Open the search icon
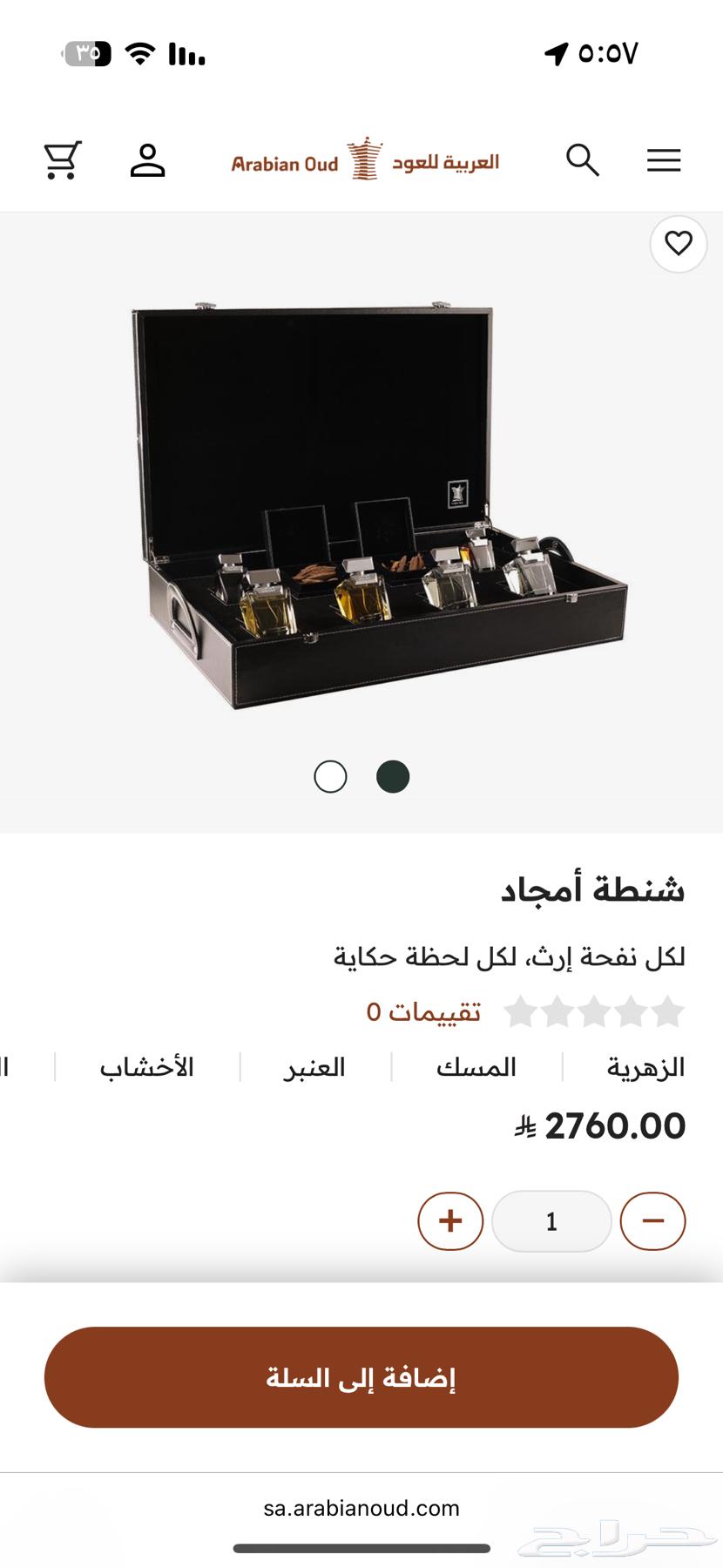Screen dimensions: 723x1568 [581, 160]
